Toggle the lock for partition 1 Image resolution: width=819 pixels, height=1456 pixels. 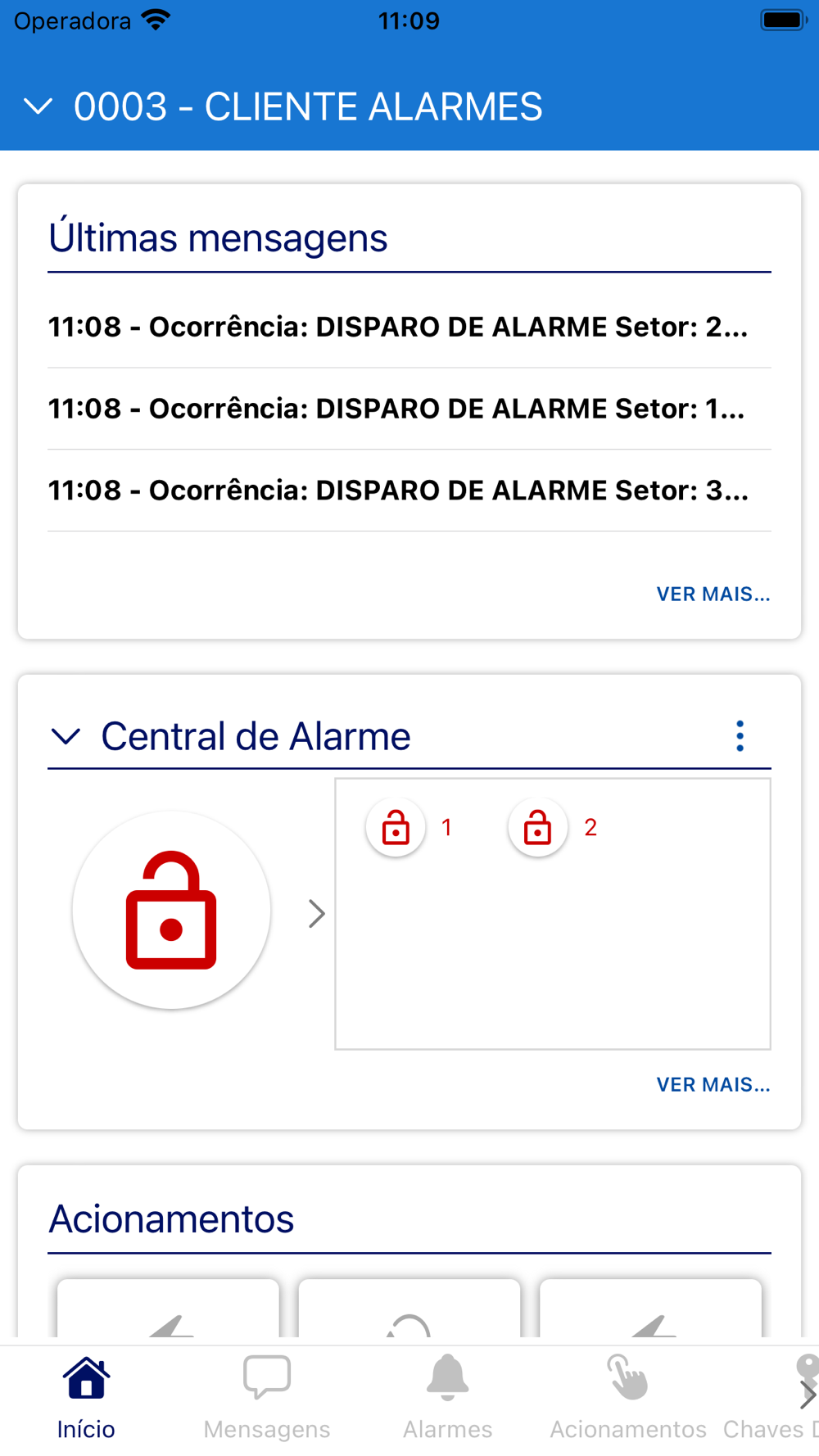point(396,827)
